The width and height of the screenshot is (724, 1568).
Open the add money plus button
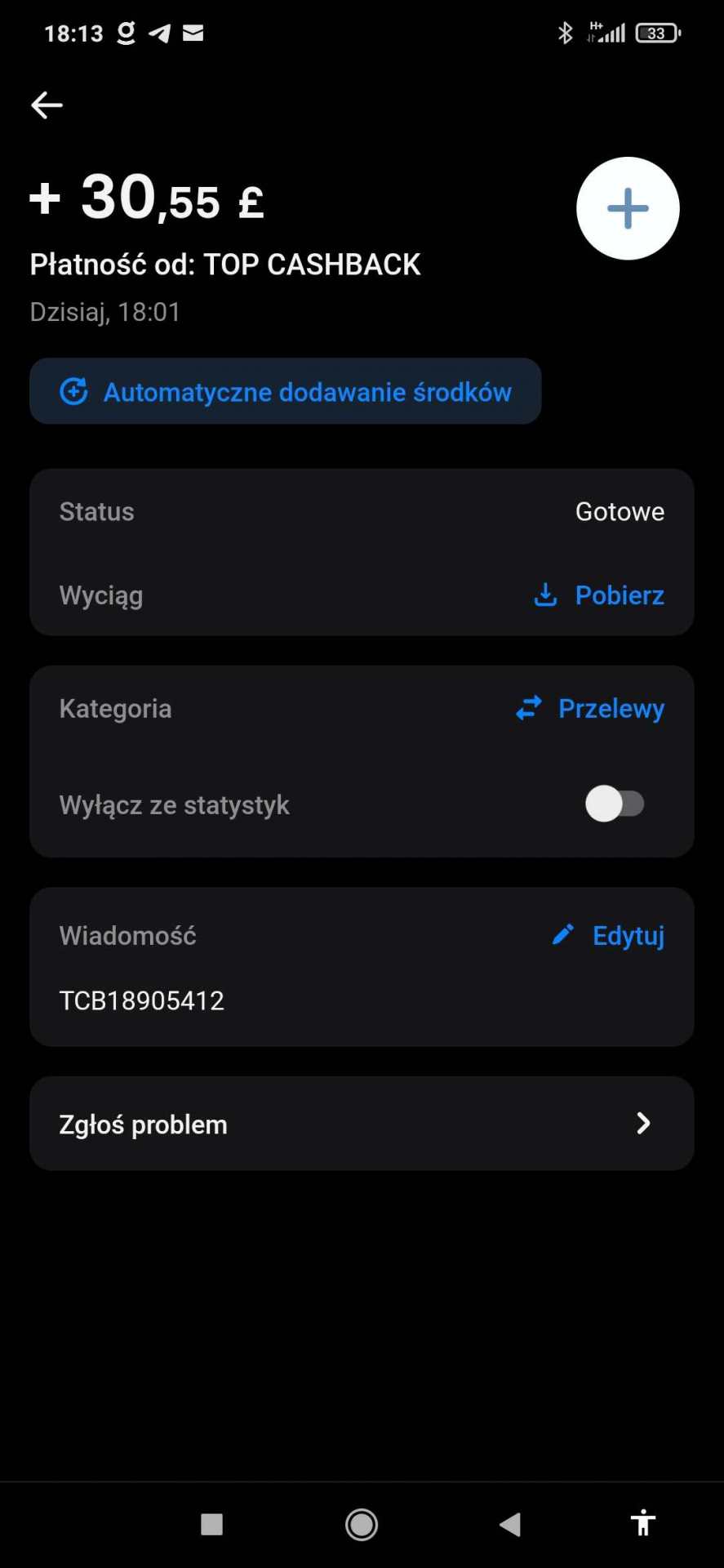[x=627, y=208]
